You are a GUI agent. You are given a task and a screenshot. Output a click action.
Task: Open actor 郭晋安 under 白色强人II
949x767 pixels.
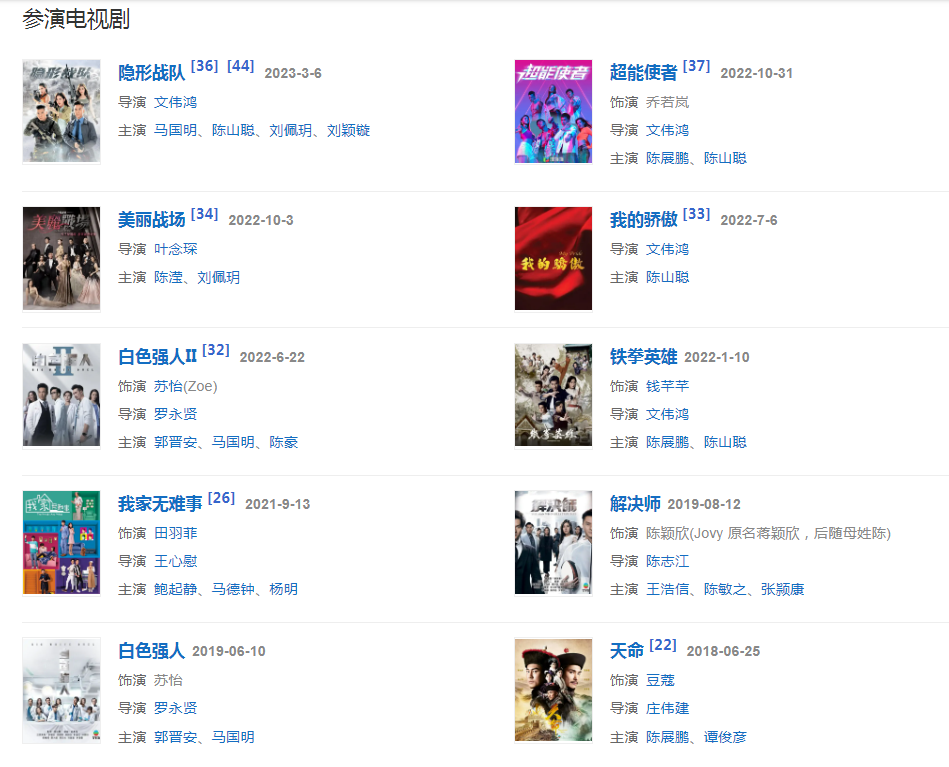(175, 442)
